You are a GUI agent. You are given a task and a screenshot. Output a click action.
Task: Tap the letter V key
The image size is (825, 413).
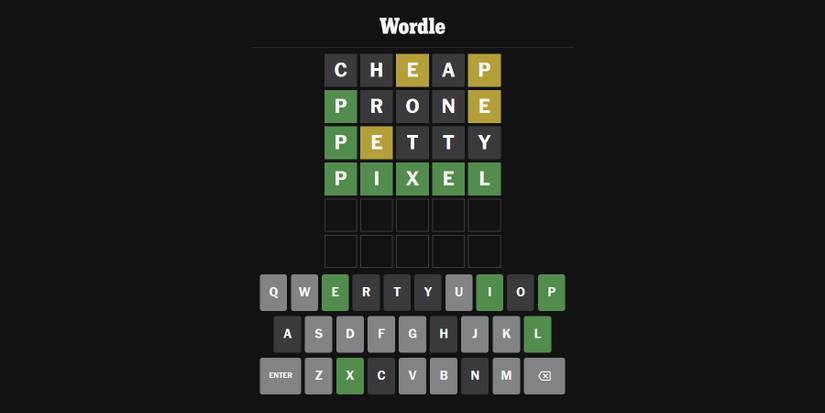[412, 376]
